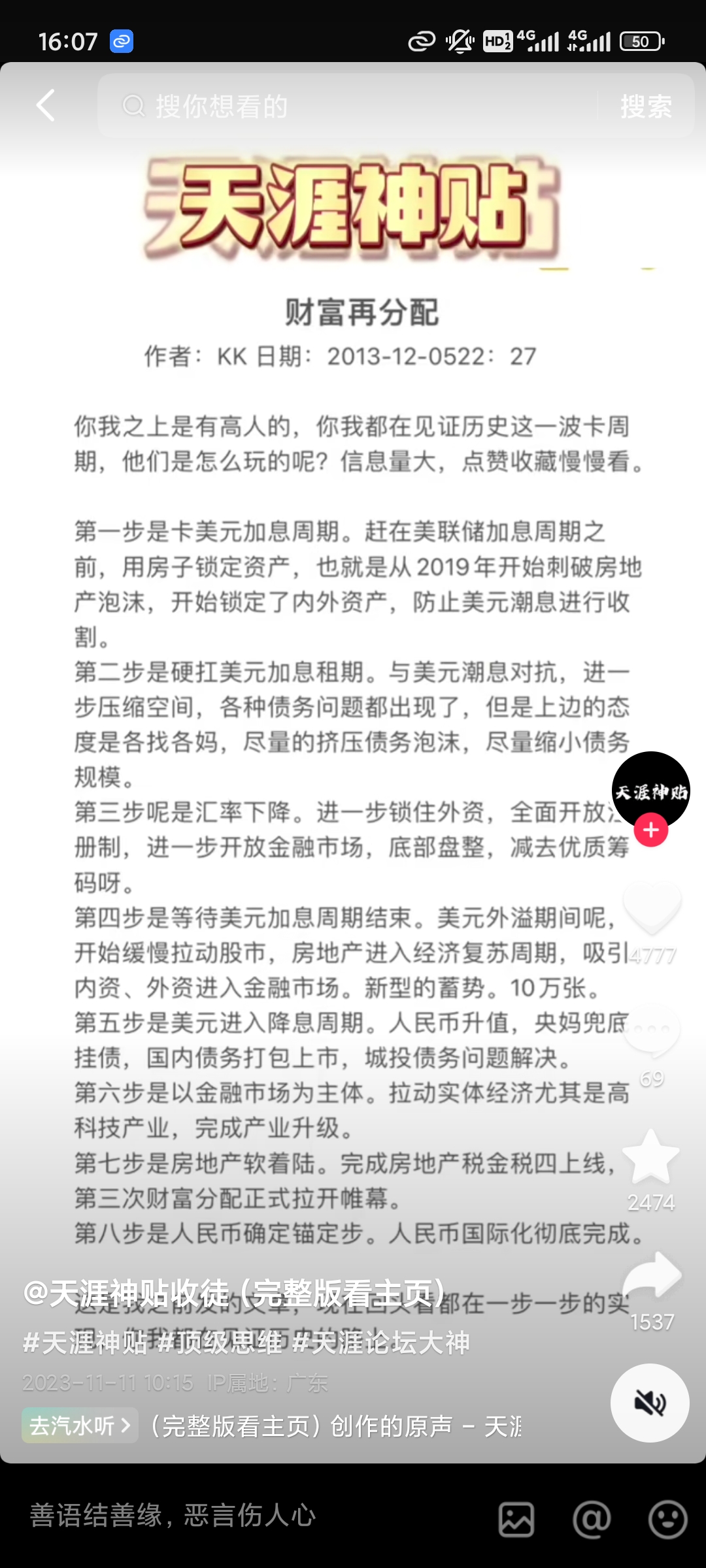Follow the author with the red plus
The height and width of the screenshot is (1568, 706).
tap(650, 830)
